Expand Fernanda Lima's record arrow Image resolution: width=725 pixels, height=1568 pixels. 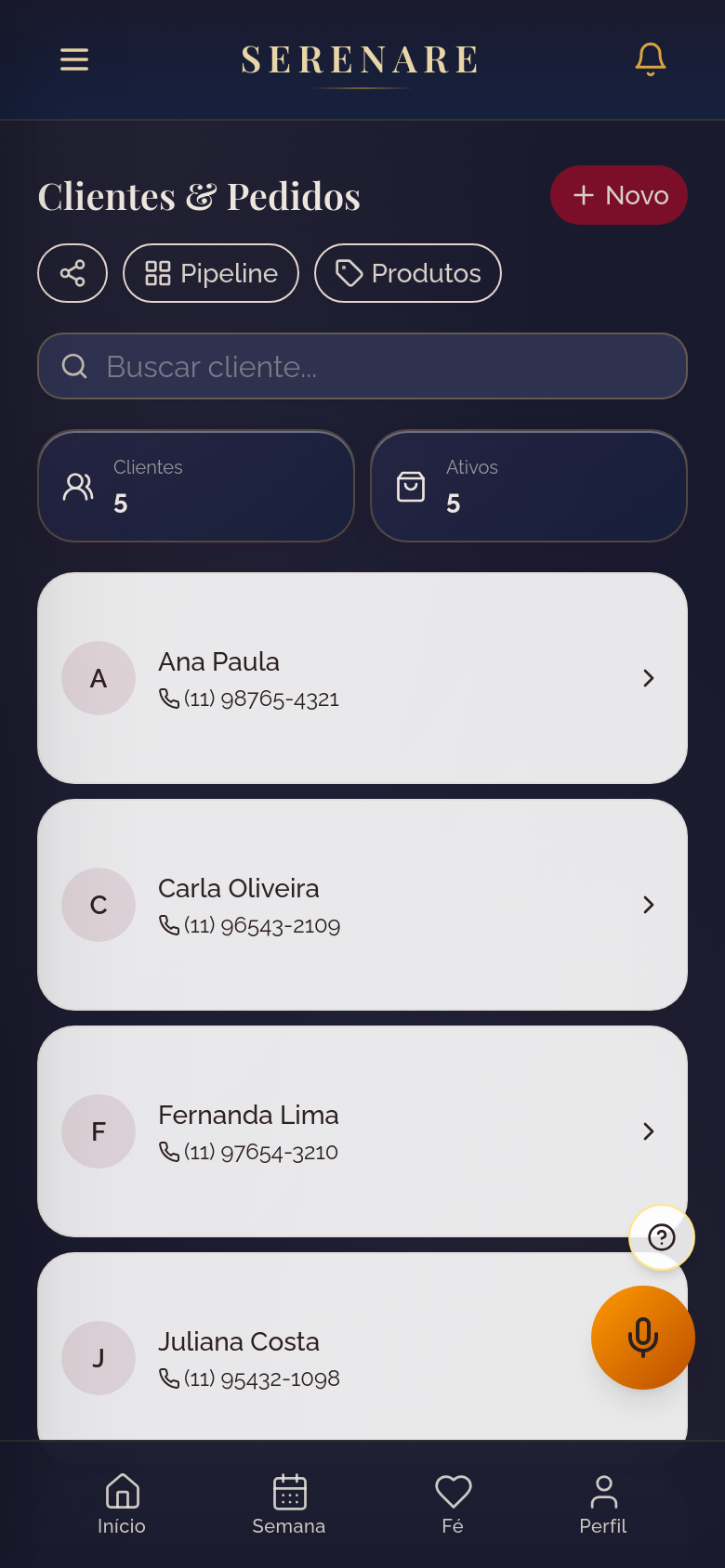[649, 1131]
